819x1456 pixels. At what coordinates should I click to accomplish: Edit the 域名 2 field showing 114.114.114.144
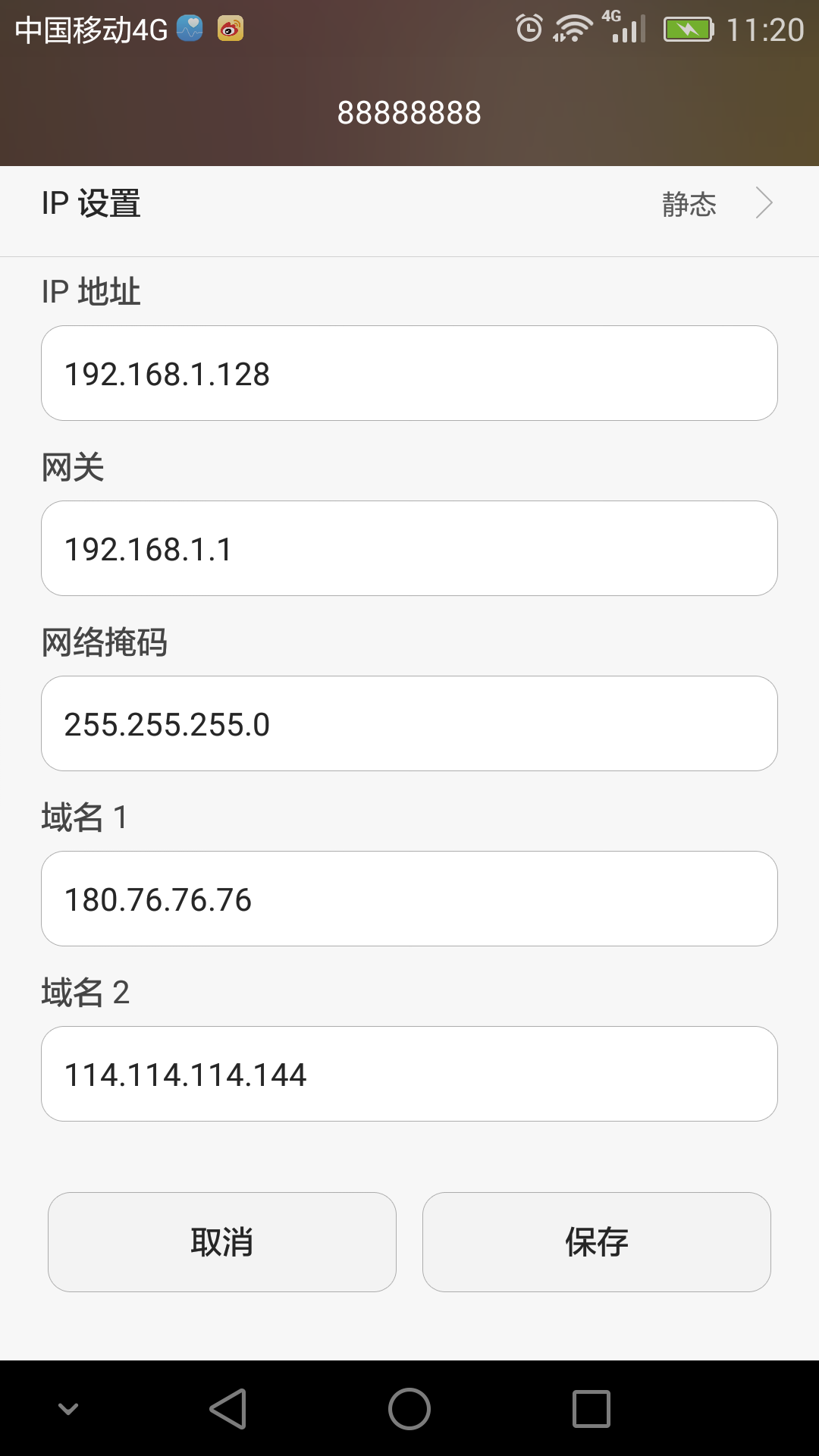point(409,1073)
